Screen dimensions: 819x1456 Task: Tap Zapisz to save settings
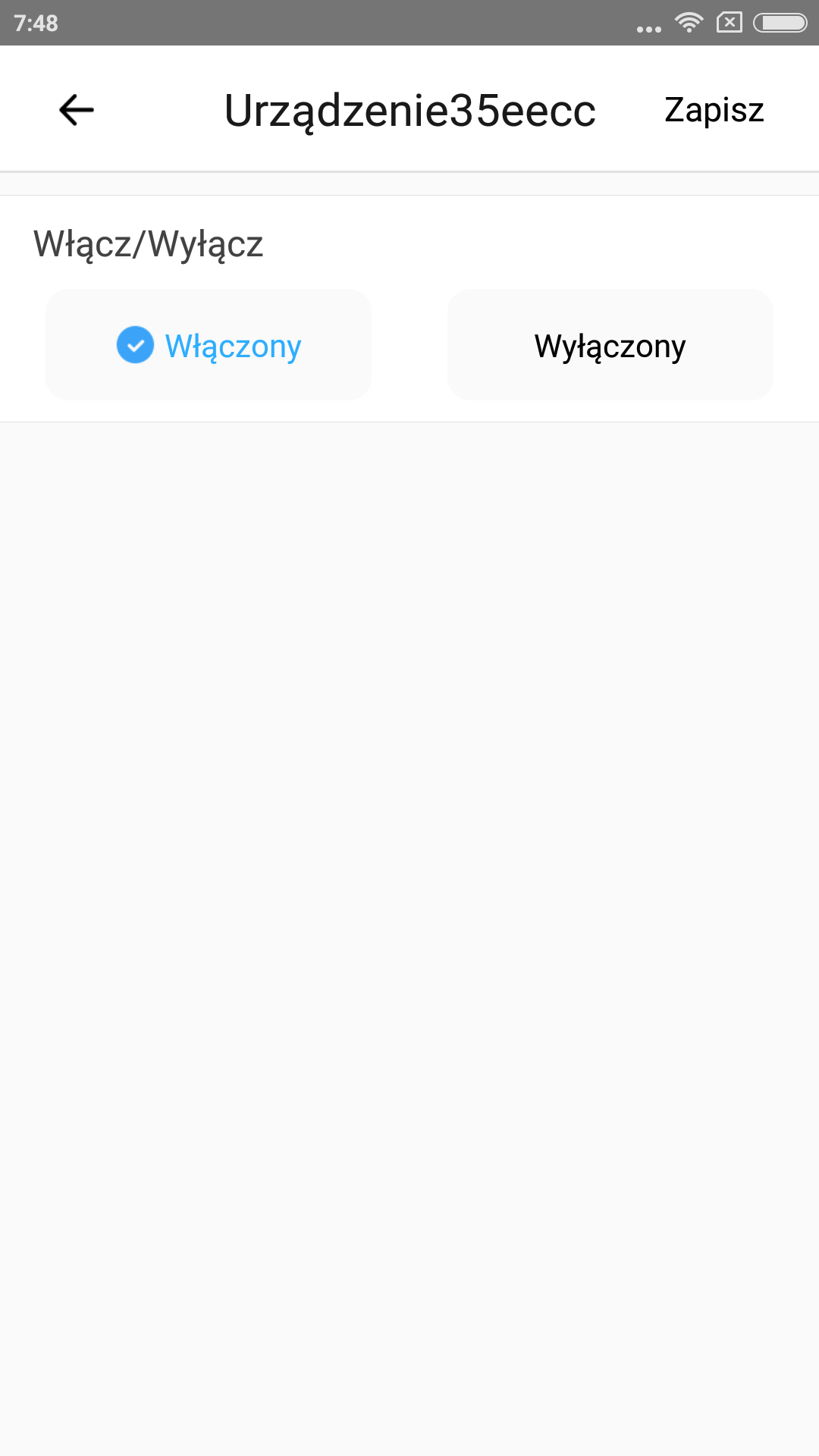point(714,110)
